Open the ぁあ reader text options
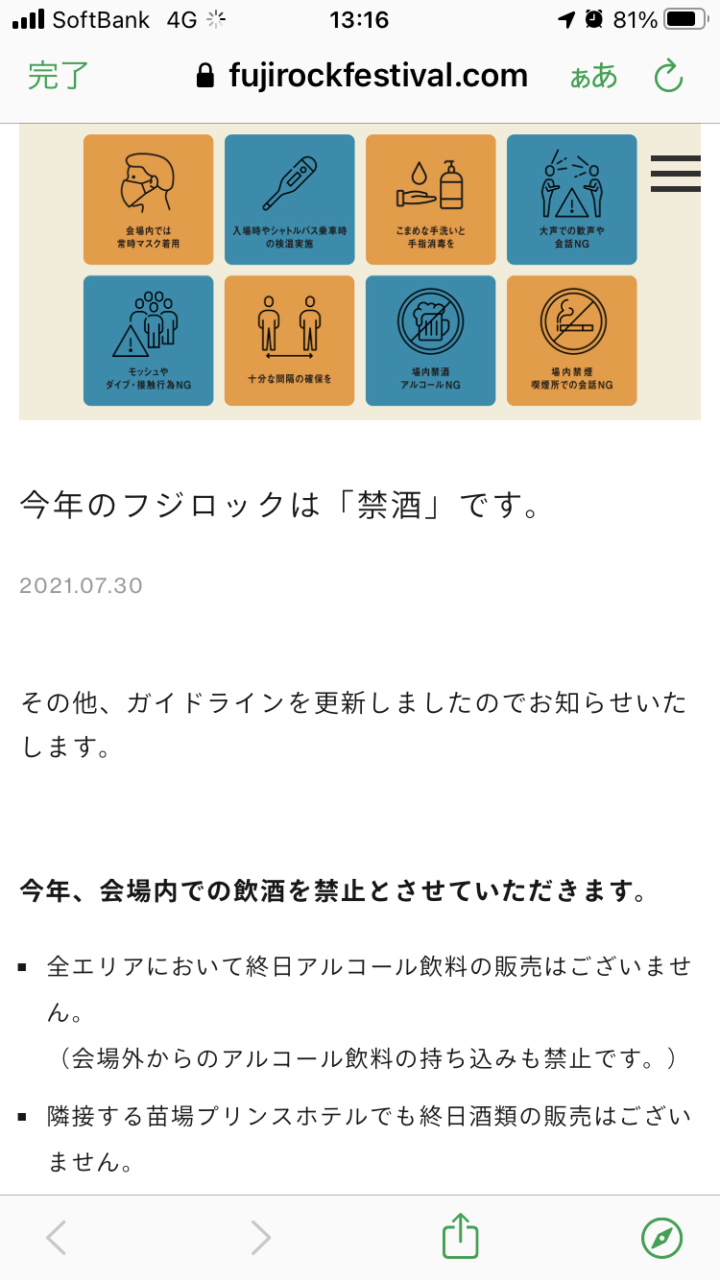Viewport: 720px width, 1280px height. tap(593, 76)
